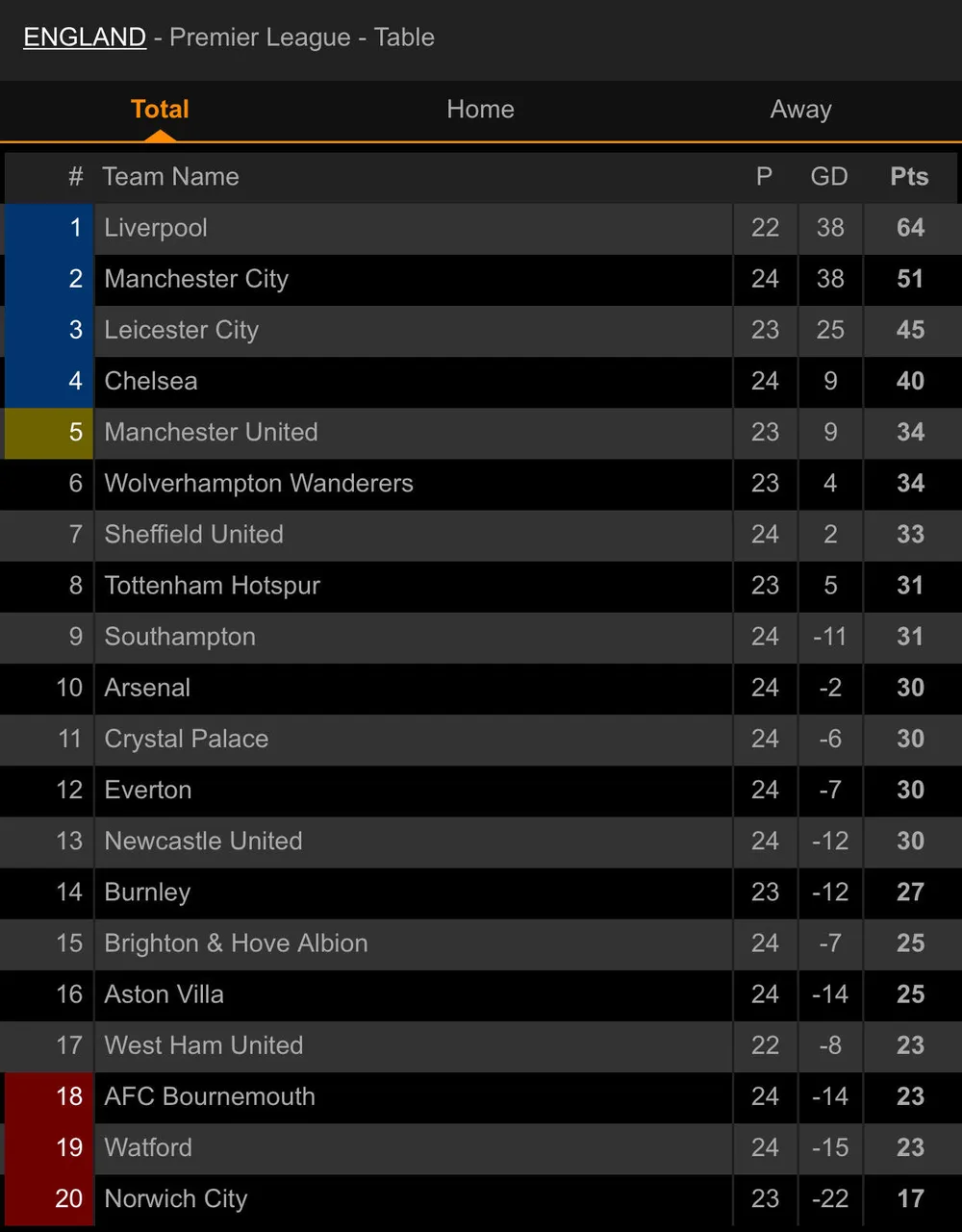The width and height of the screenshot is (962, 1232).
Task: Open Manchester United's entry
Action: [x=211, y=432]
